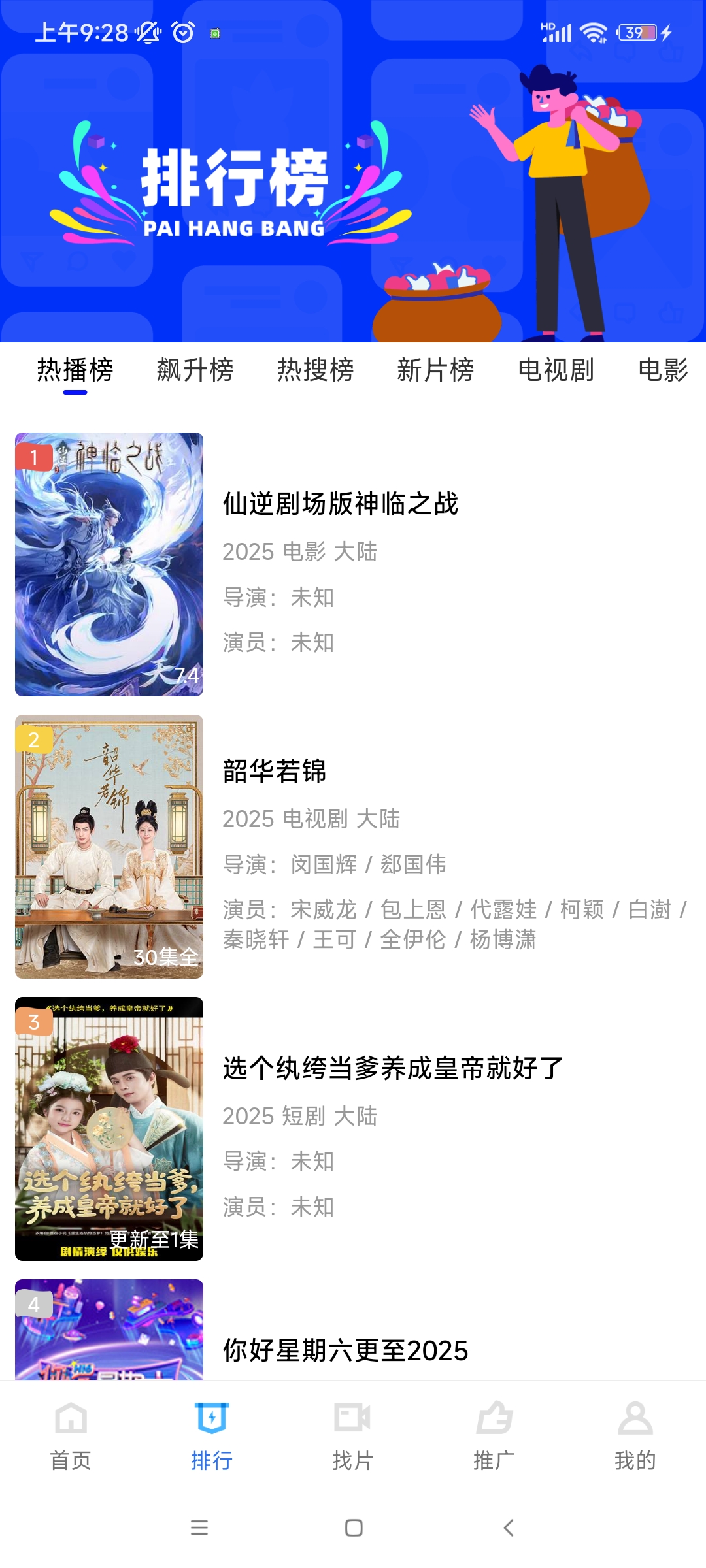View 选个纨绔当爹养成皇帝就好了 short drama
The width and height of the screenshot is (706, 1568).
click(392, 1069)
